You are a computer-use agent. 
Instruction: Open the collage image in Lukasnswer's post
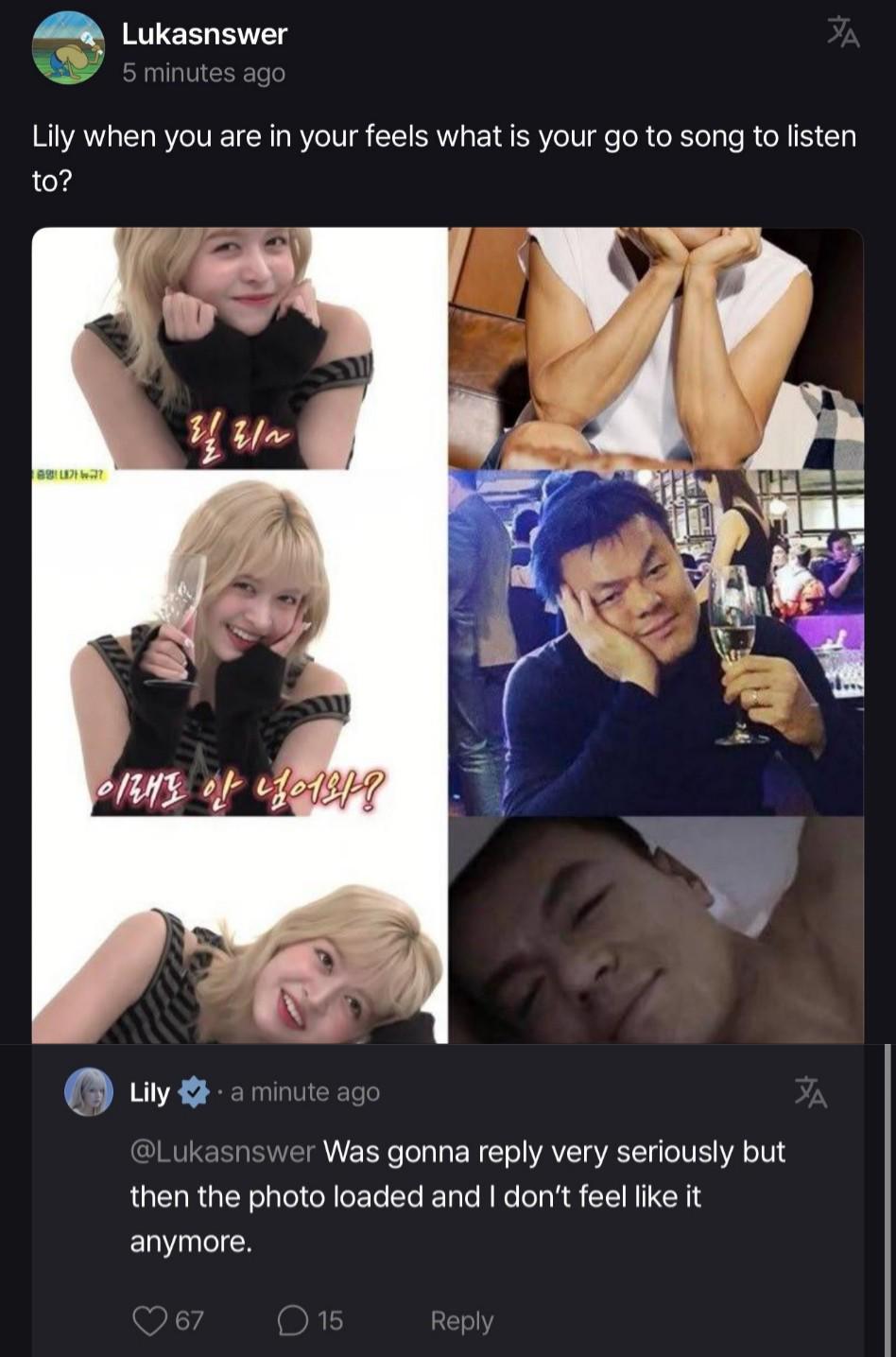tap(448, 635)
